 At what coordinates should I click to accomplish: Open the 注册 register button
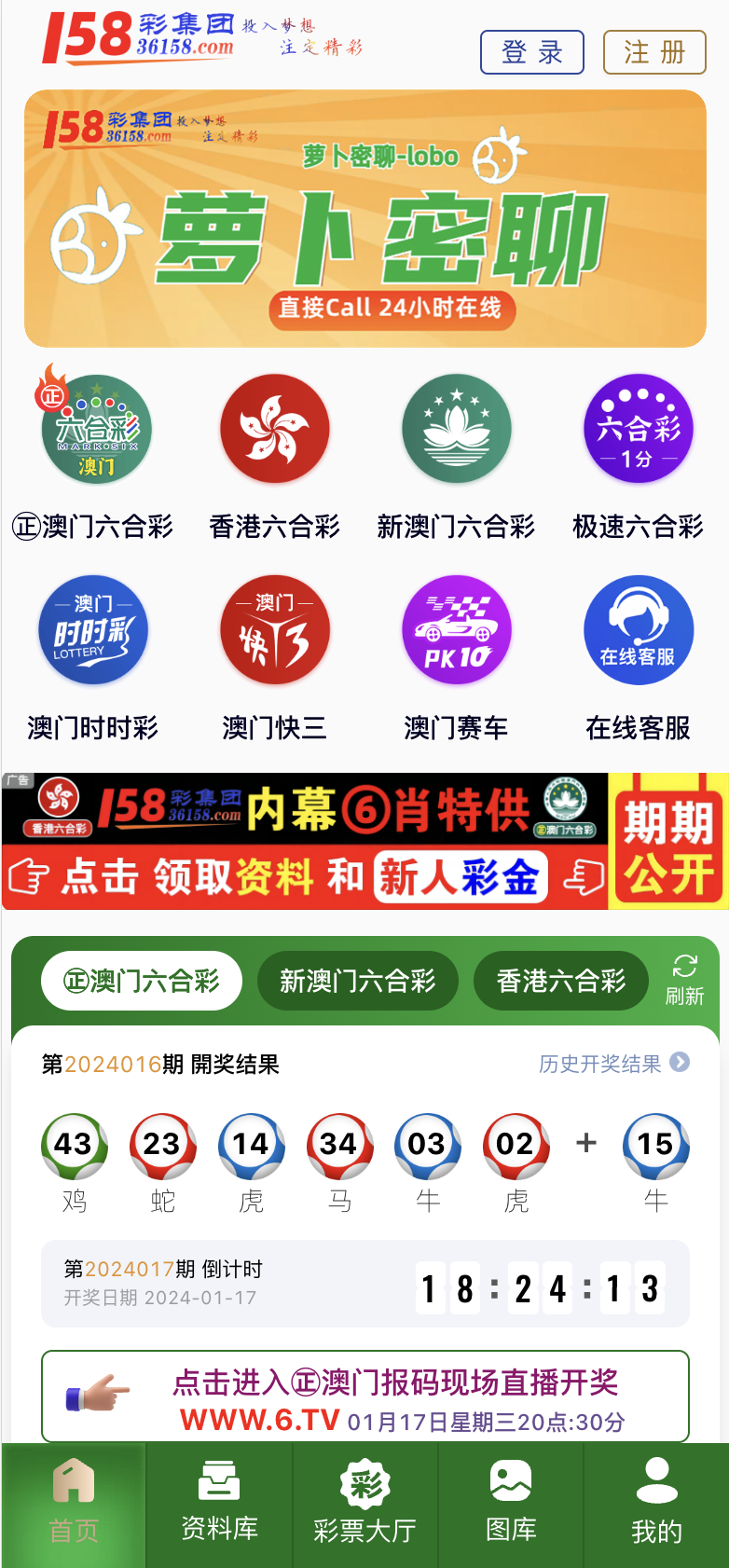pos(654,52)
